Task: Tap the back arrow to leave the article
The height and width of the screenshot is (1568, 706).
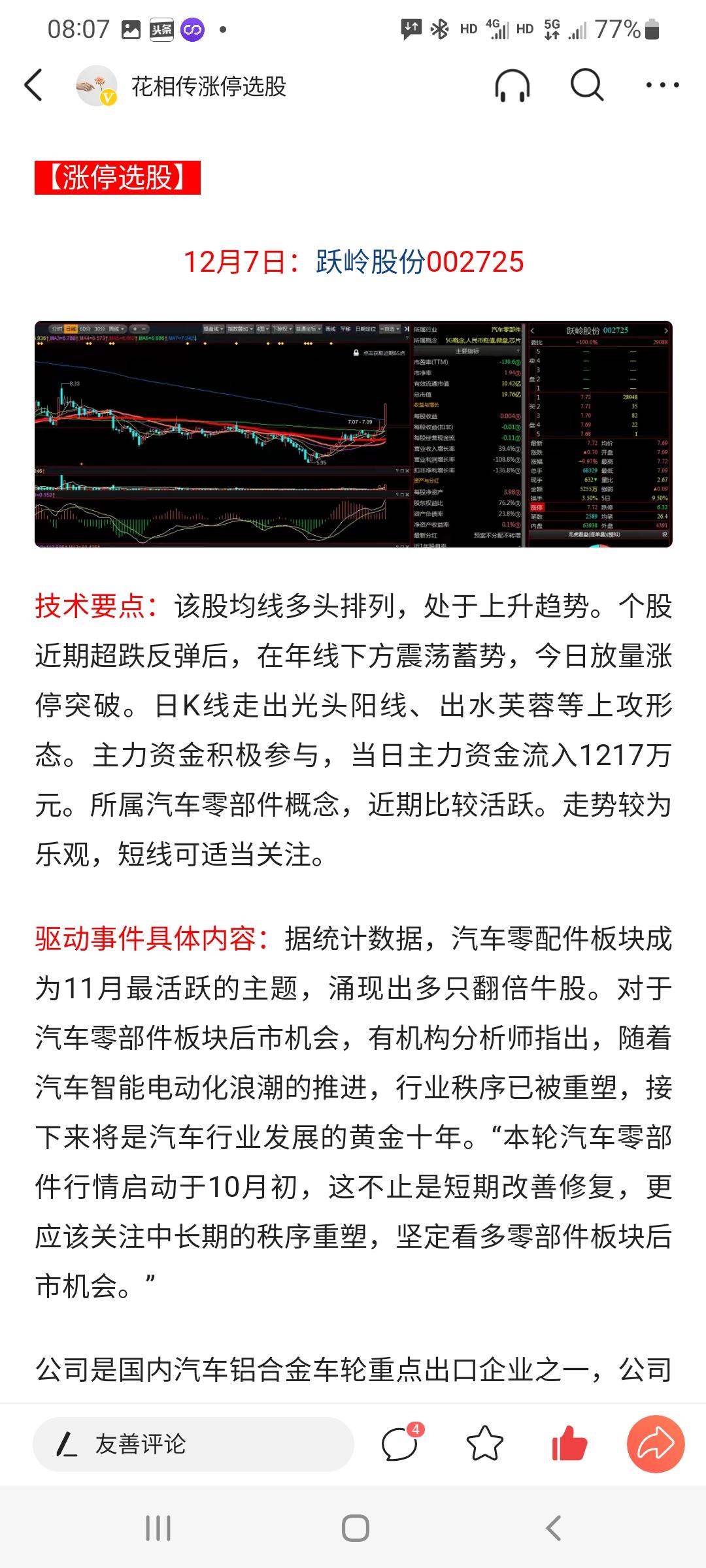Action: coord(31,84)
